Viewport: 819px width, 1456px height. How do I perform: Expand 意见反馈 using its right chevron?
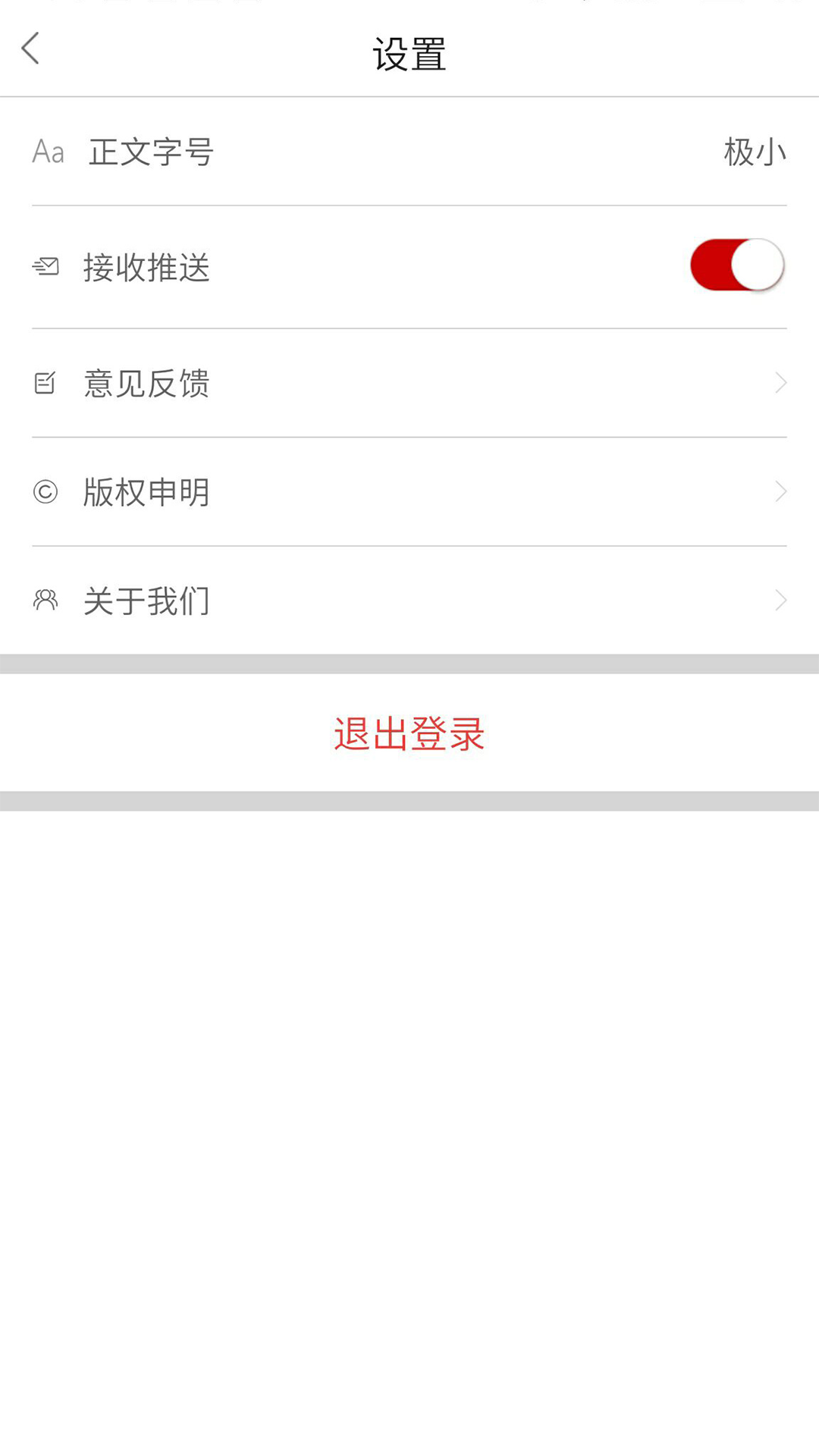point(780,383)
